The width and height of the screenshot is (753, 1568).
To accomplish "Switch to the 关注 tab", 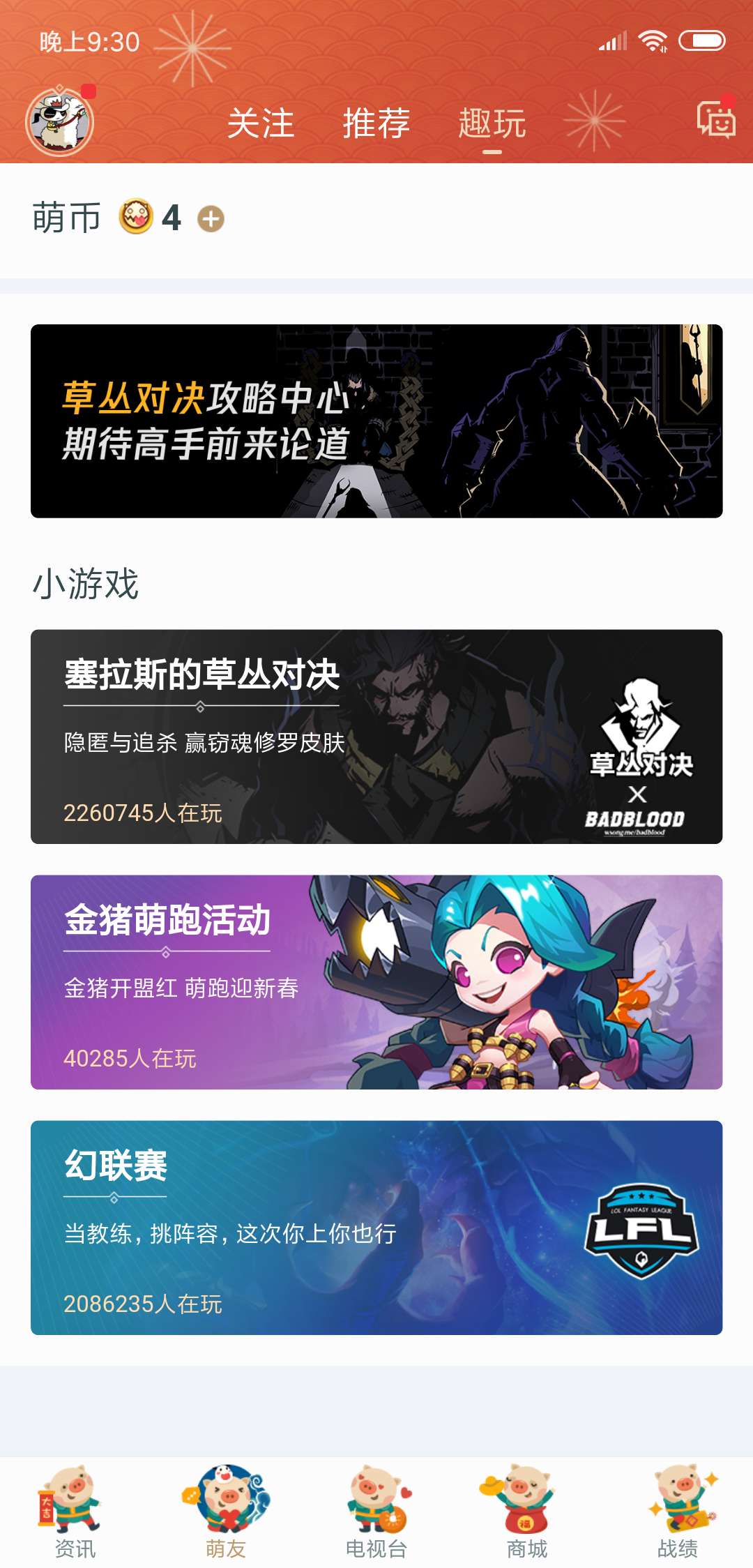I will tap(261, 123).
